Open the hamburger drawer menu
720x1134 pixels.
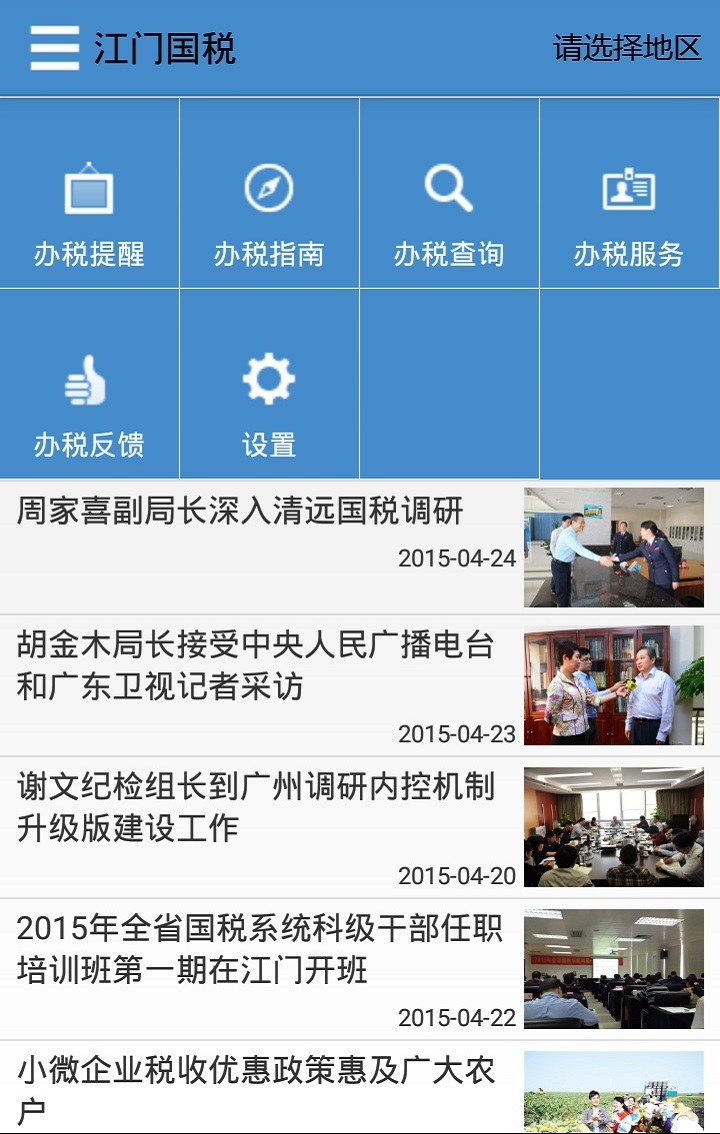(x=54, y=48)
